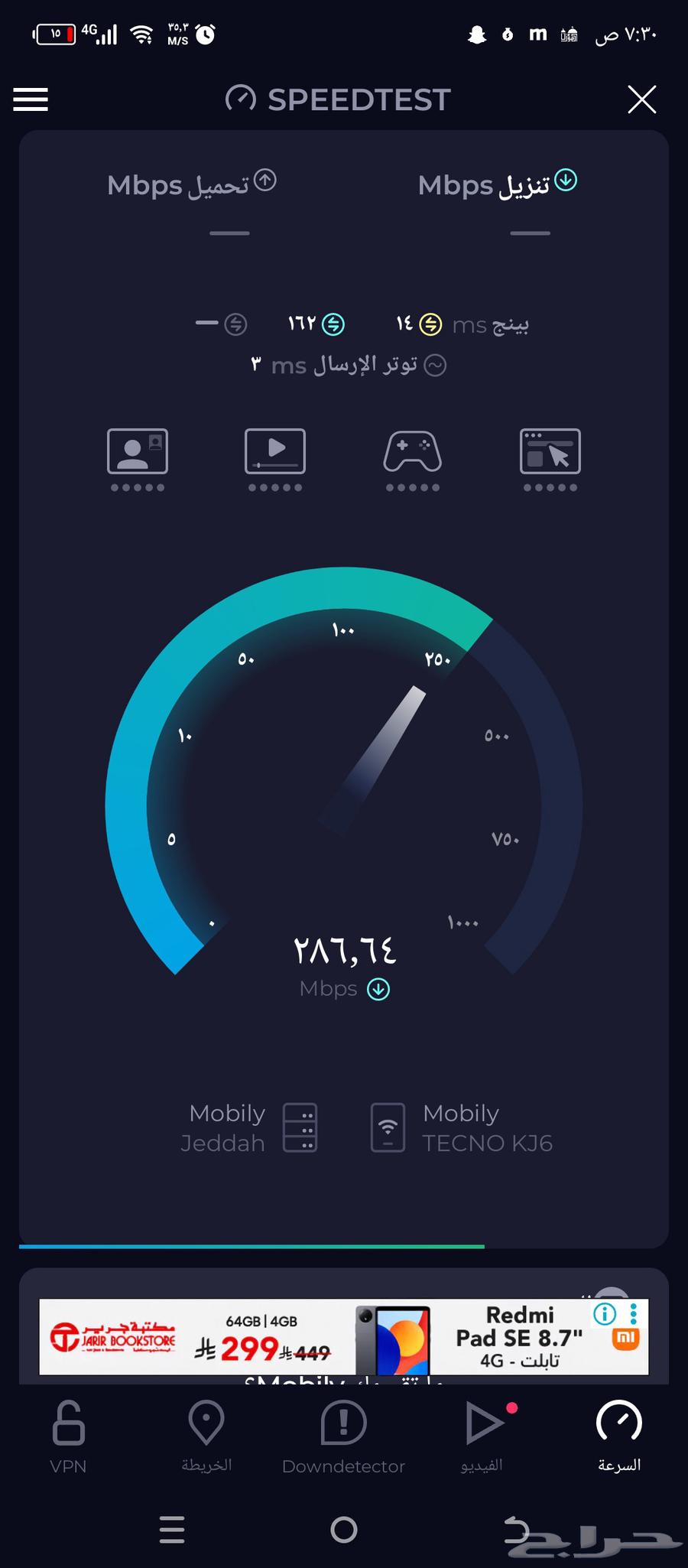Go to the Downdetector tab
This screenshot has width=688, height=1568.
point(343,1436)
